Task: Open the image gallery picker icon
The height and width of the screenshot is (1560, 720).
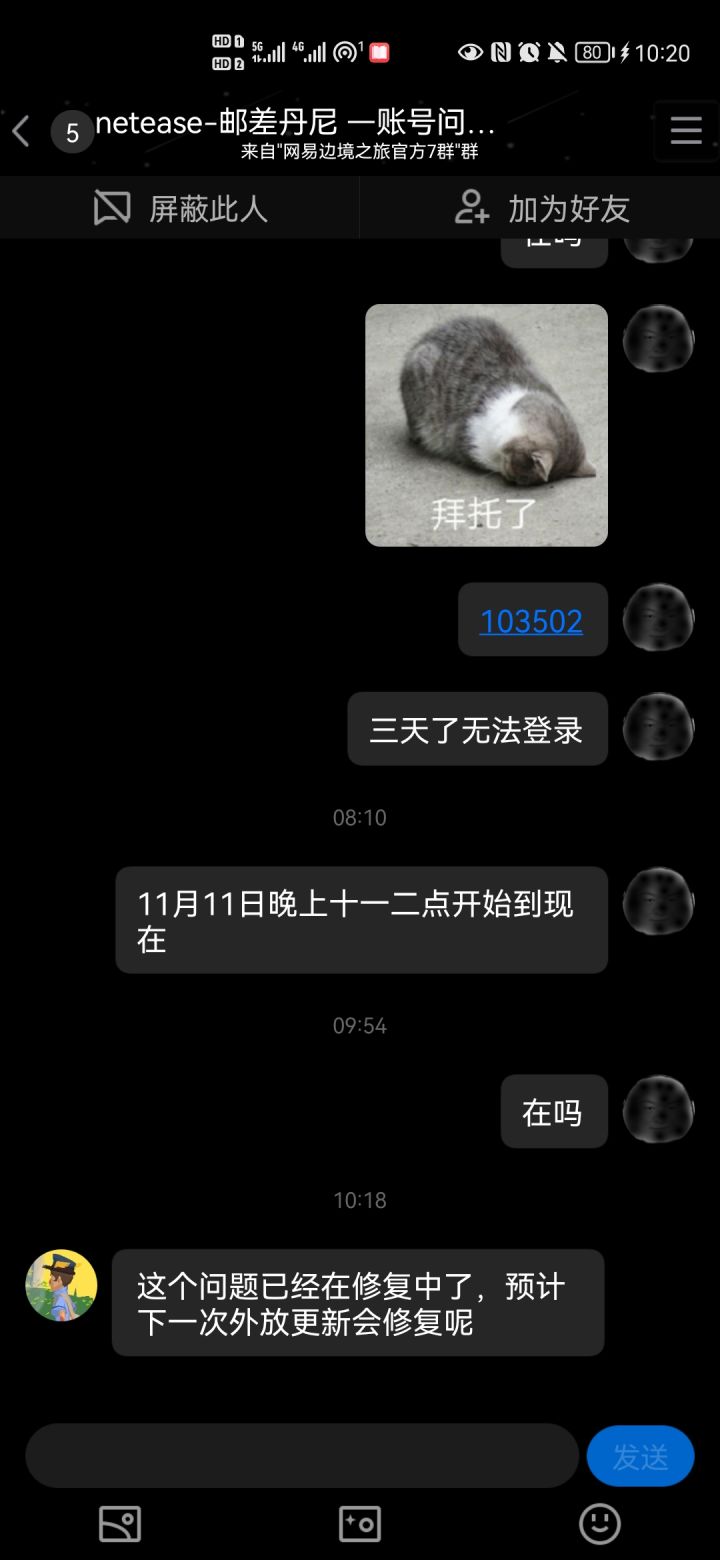Action: tap(119, 1524)
